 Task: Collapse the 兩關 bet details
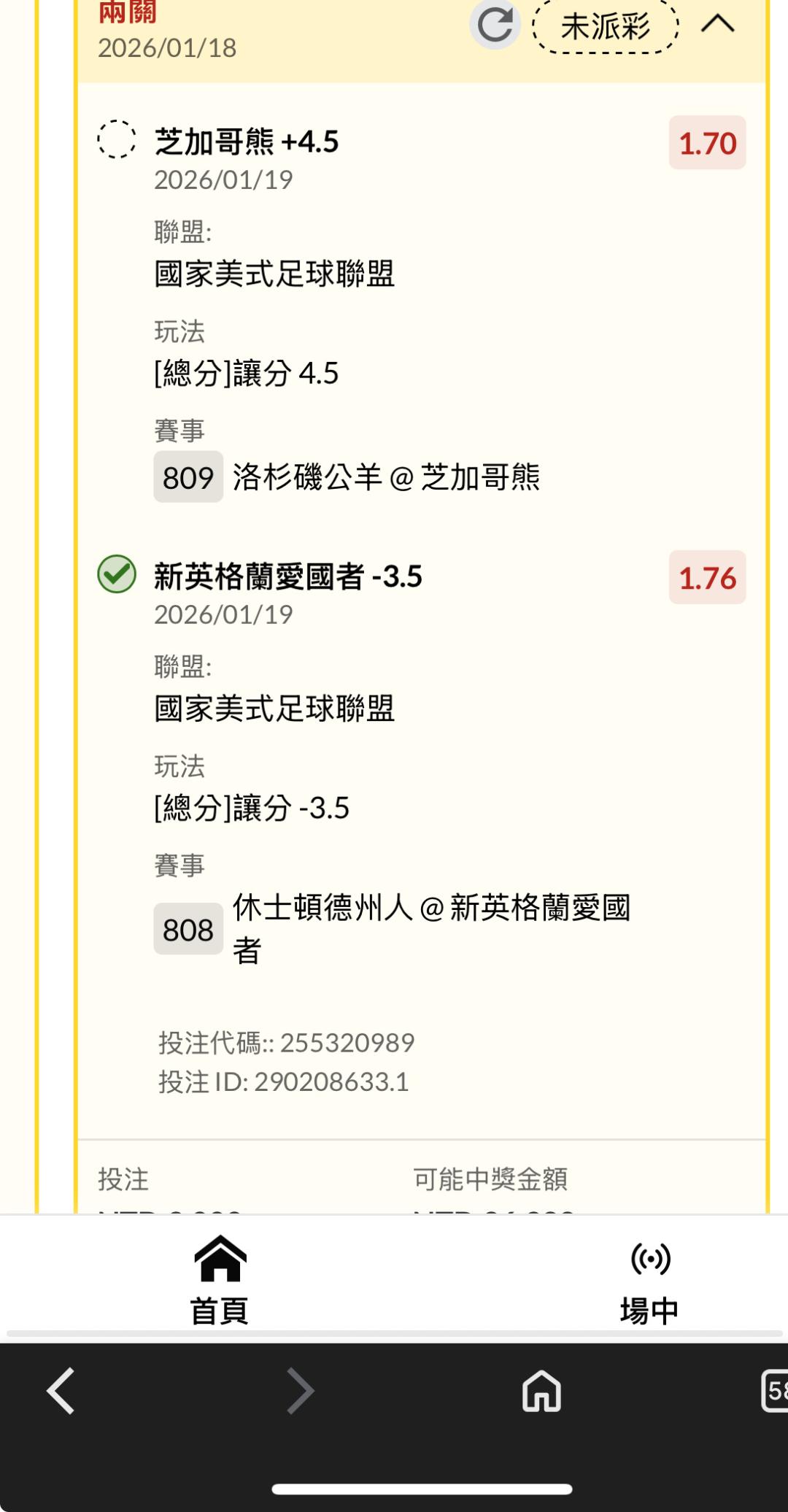click(x=717, y=25)
